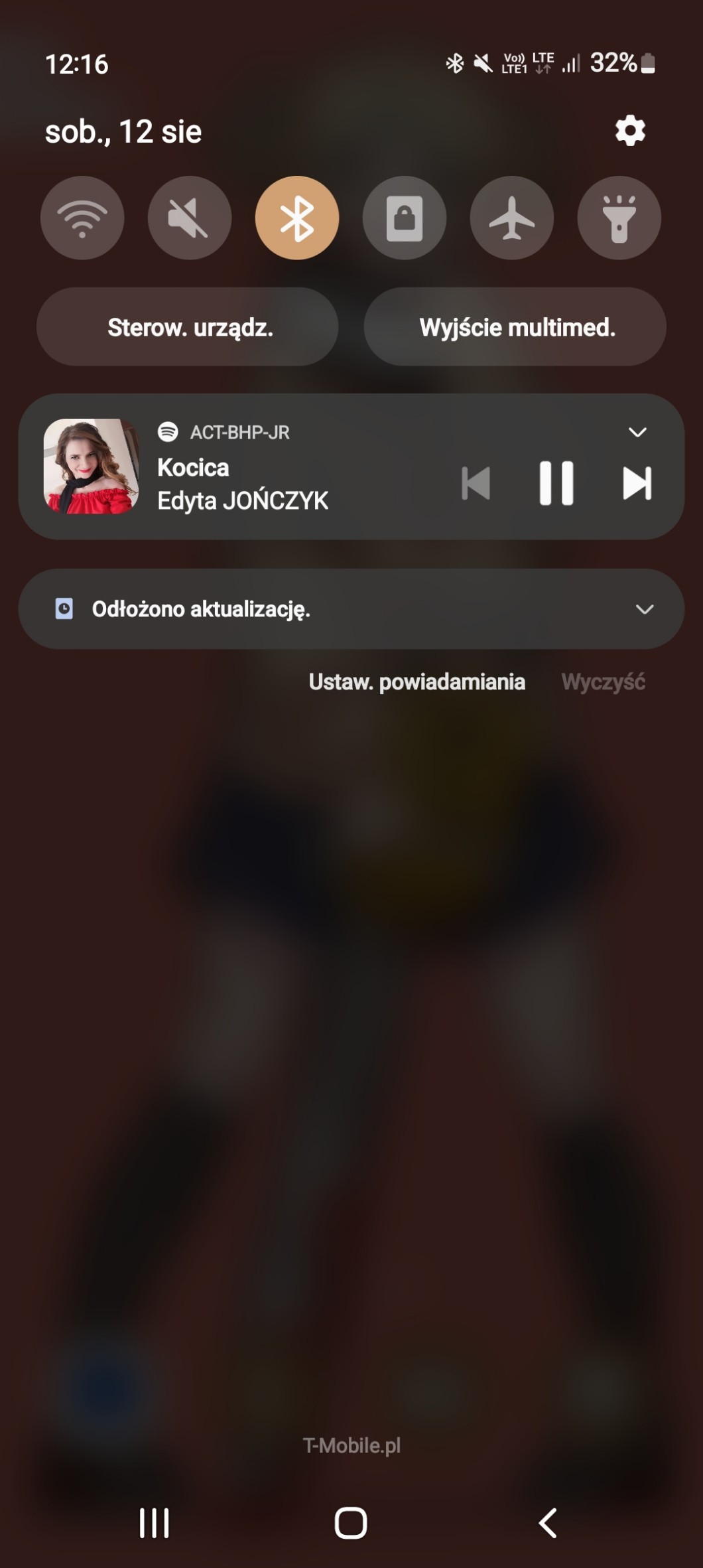This screenshot has height=1568, width=703.
Task: Pause the song Kocica
Action: pyautogui.click(x=556, y=483)
